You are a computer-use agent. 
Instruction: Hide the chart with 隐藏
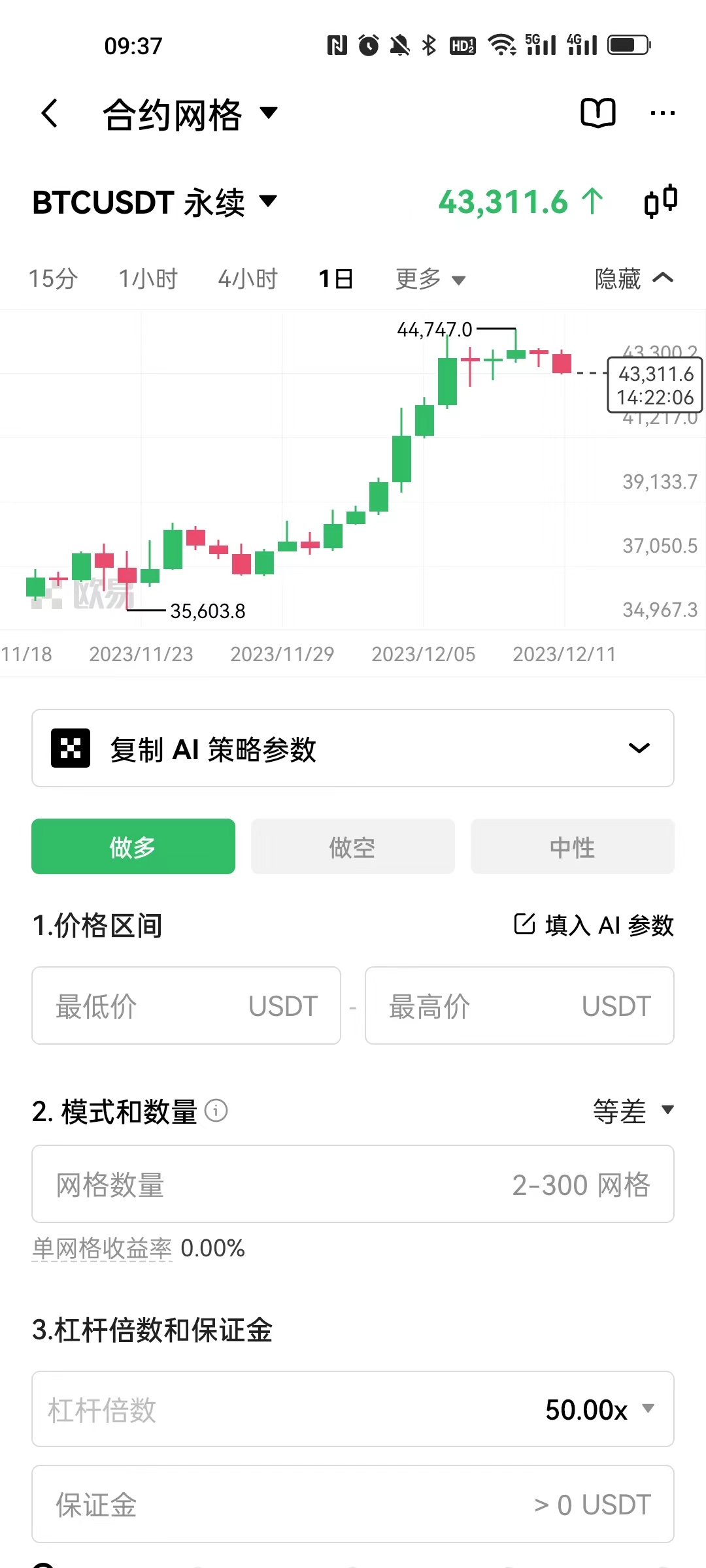pos(633,279)
